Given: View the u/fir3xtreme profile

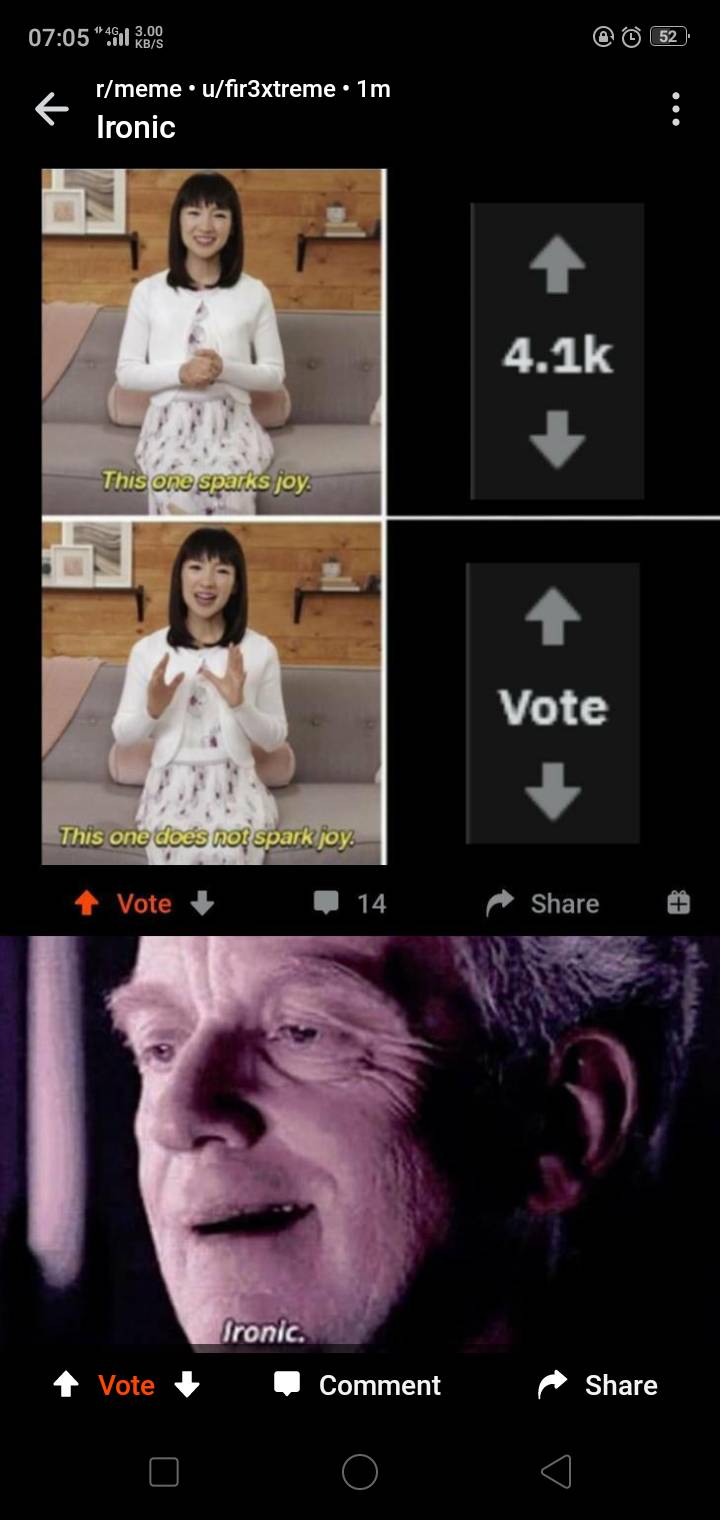Looking at the screenshot, I should (268, 89).
